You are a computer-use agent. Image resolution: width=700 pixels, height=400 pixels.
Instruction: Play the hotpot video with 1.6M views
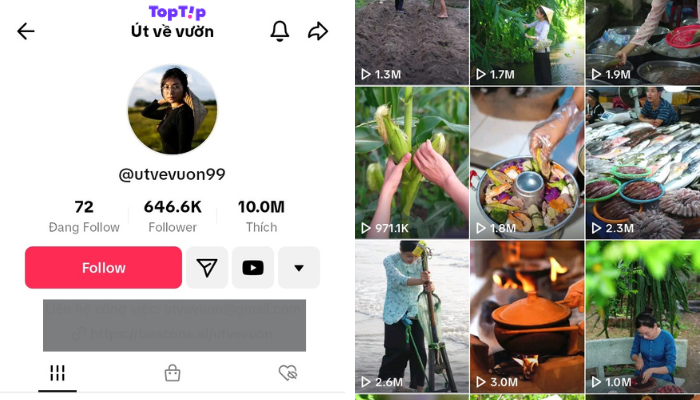(526, 162)
